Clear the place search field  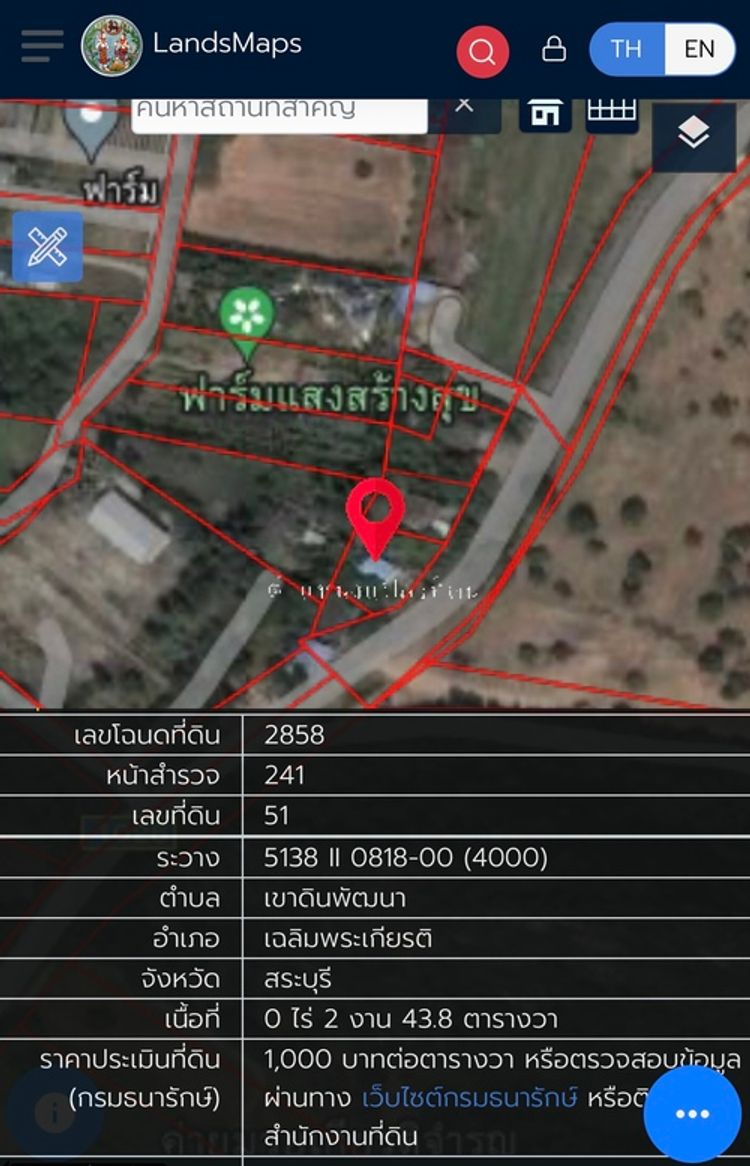coord(464,104)
